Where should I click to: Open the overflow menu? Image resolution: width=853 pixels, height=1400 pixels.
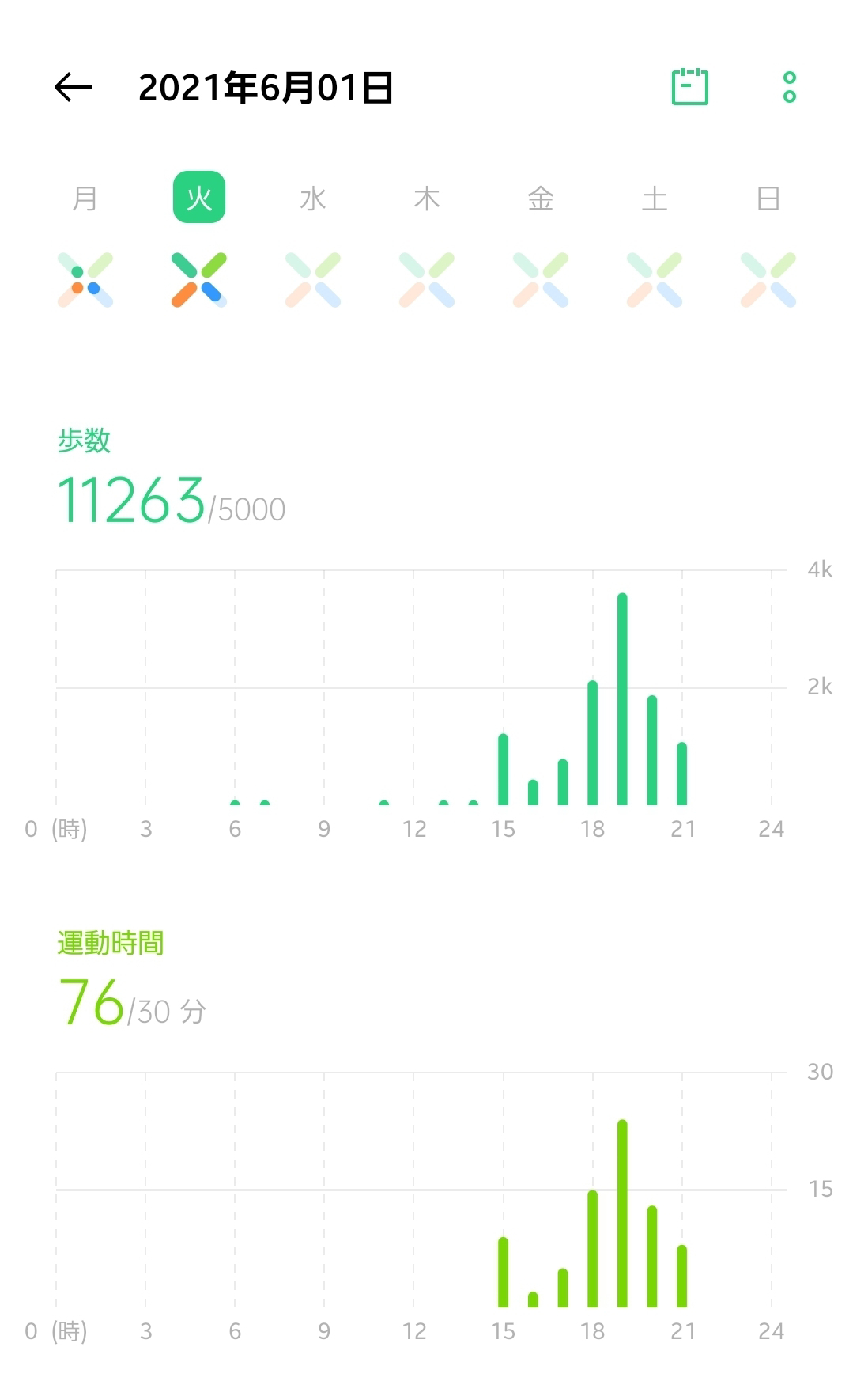tap(789, 87)
